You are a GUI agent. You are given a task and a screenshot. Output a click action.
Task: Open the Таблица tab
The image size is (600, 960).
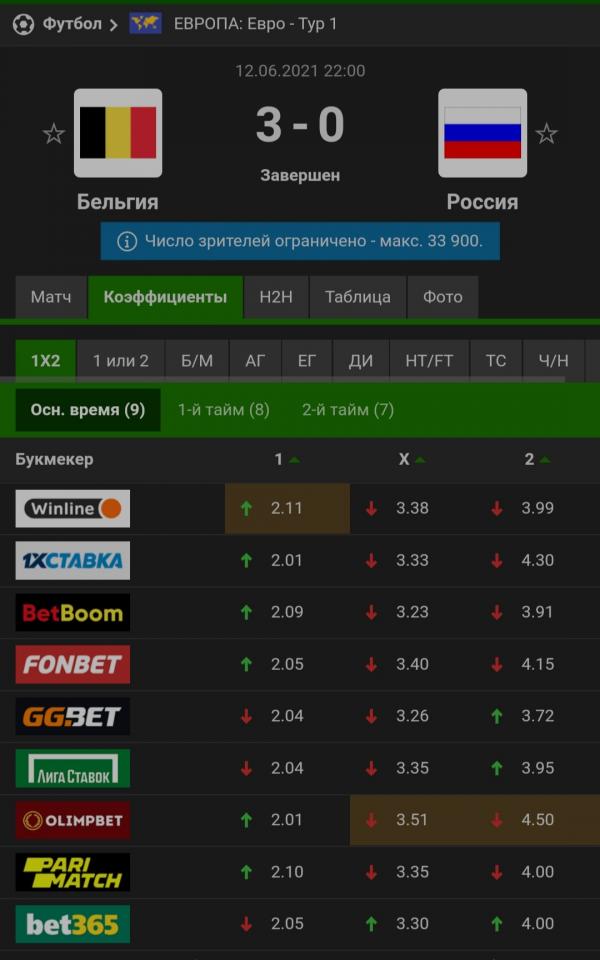point(357,297)
